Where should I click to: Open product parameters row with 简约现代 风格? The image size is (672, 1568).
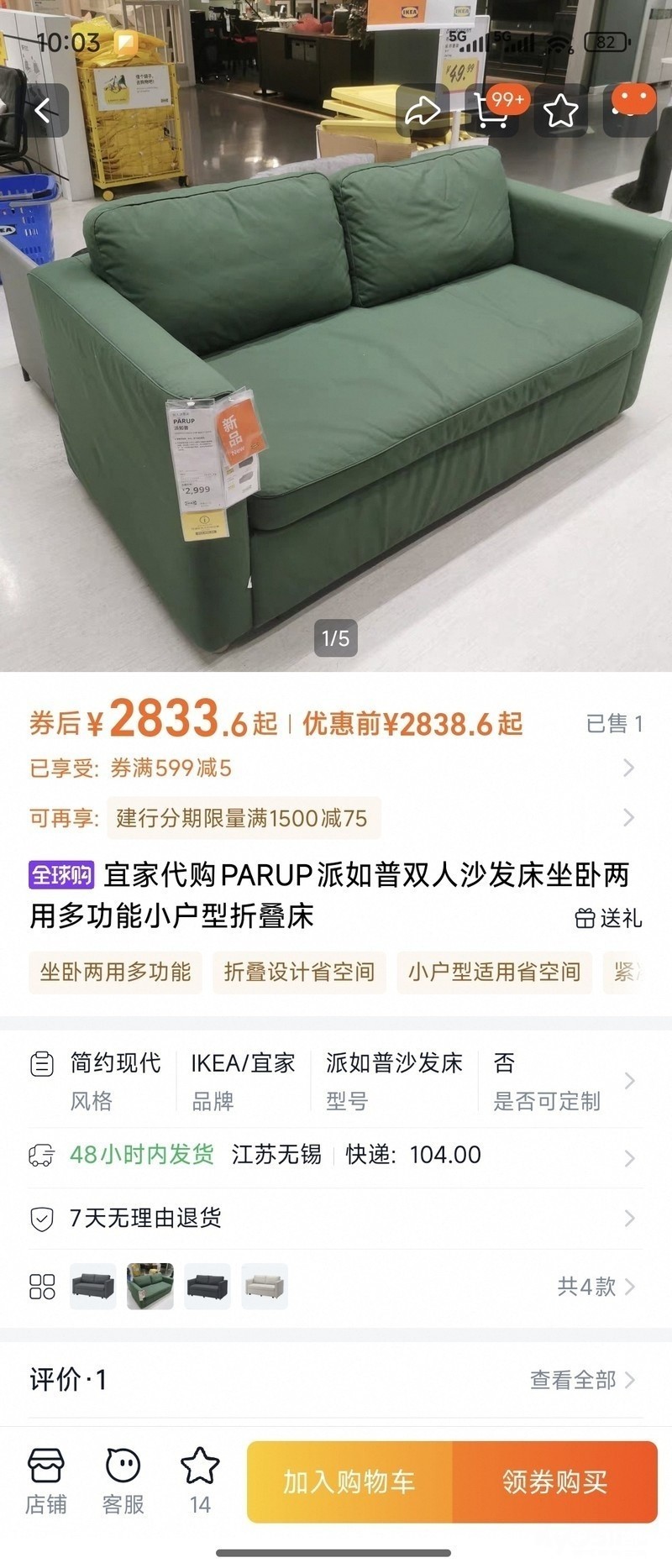[x=336, y=1080]
